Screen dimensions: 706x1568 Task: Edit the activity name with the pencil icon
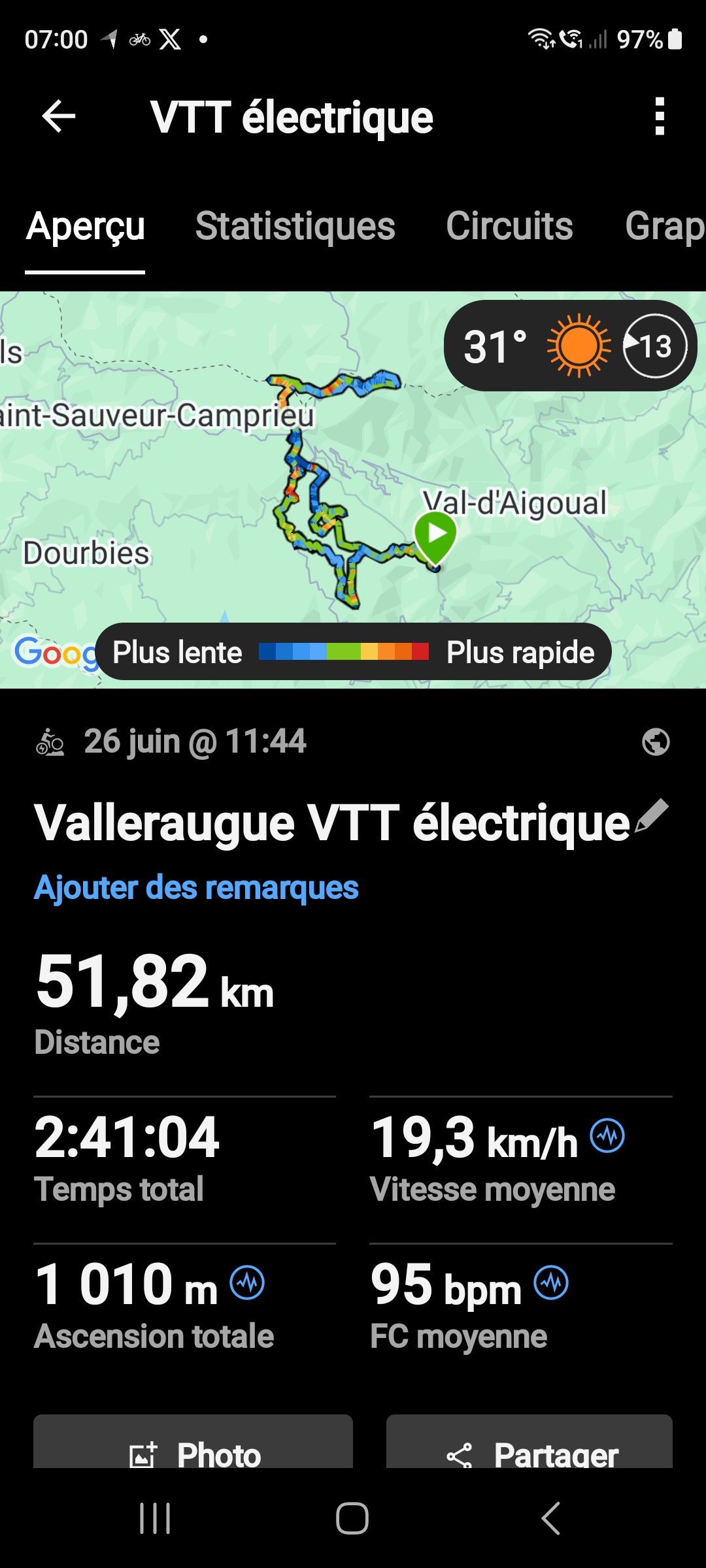652,816
